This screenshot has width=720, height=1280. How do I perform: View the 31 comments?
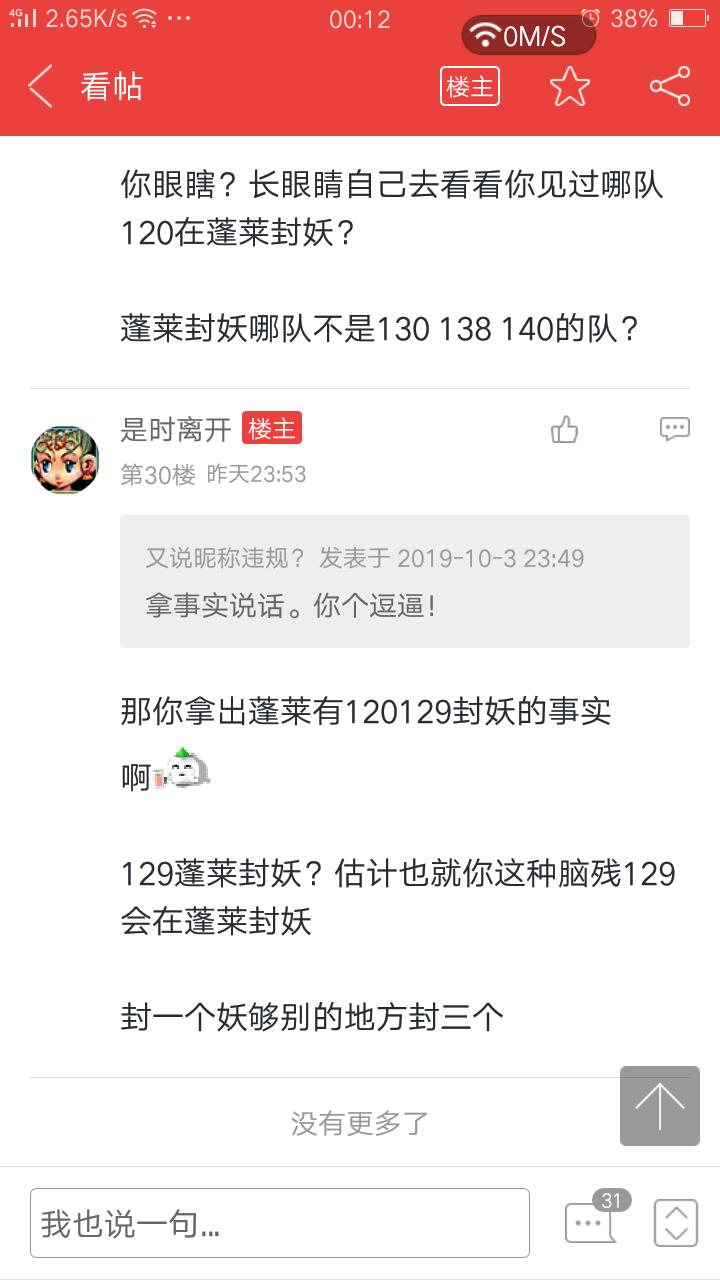pos(592,1221)
